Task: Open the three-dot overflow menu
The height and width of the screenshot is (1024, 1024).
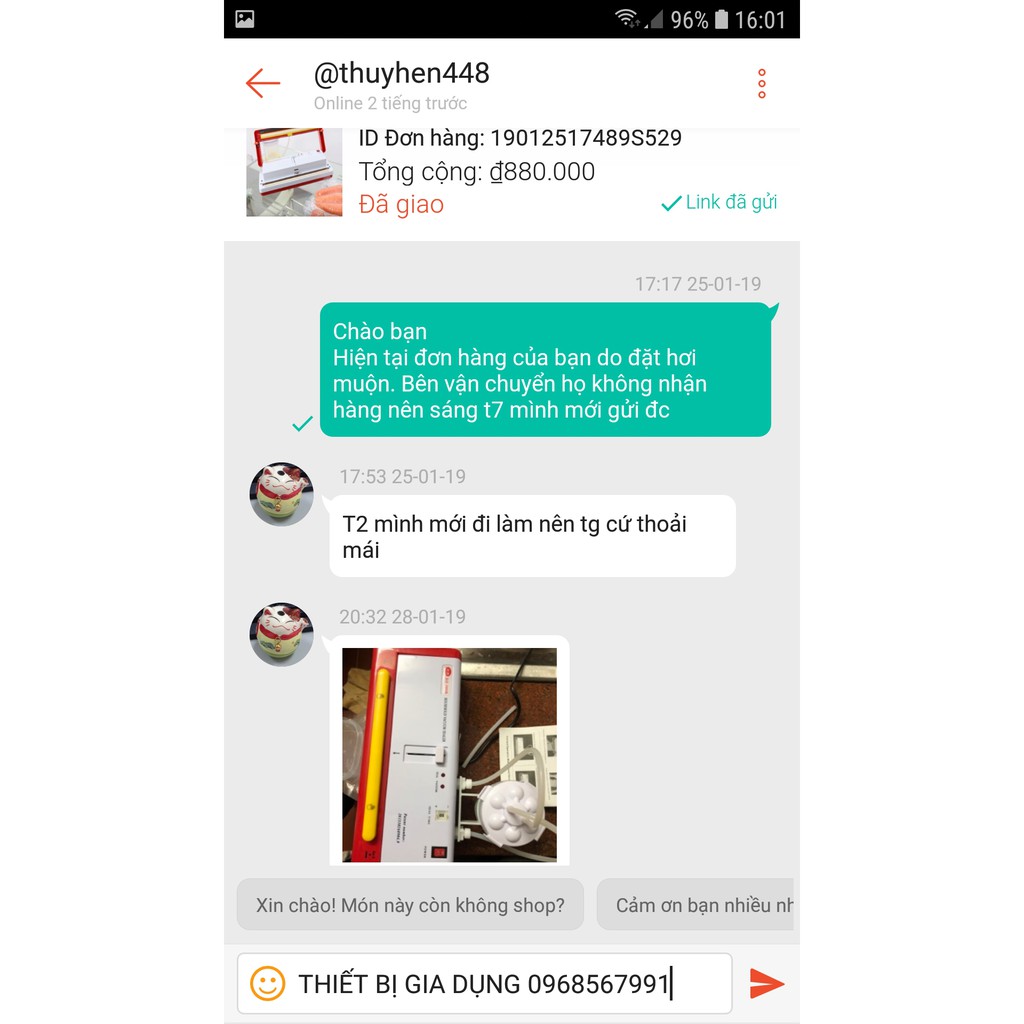Action: 762,84
